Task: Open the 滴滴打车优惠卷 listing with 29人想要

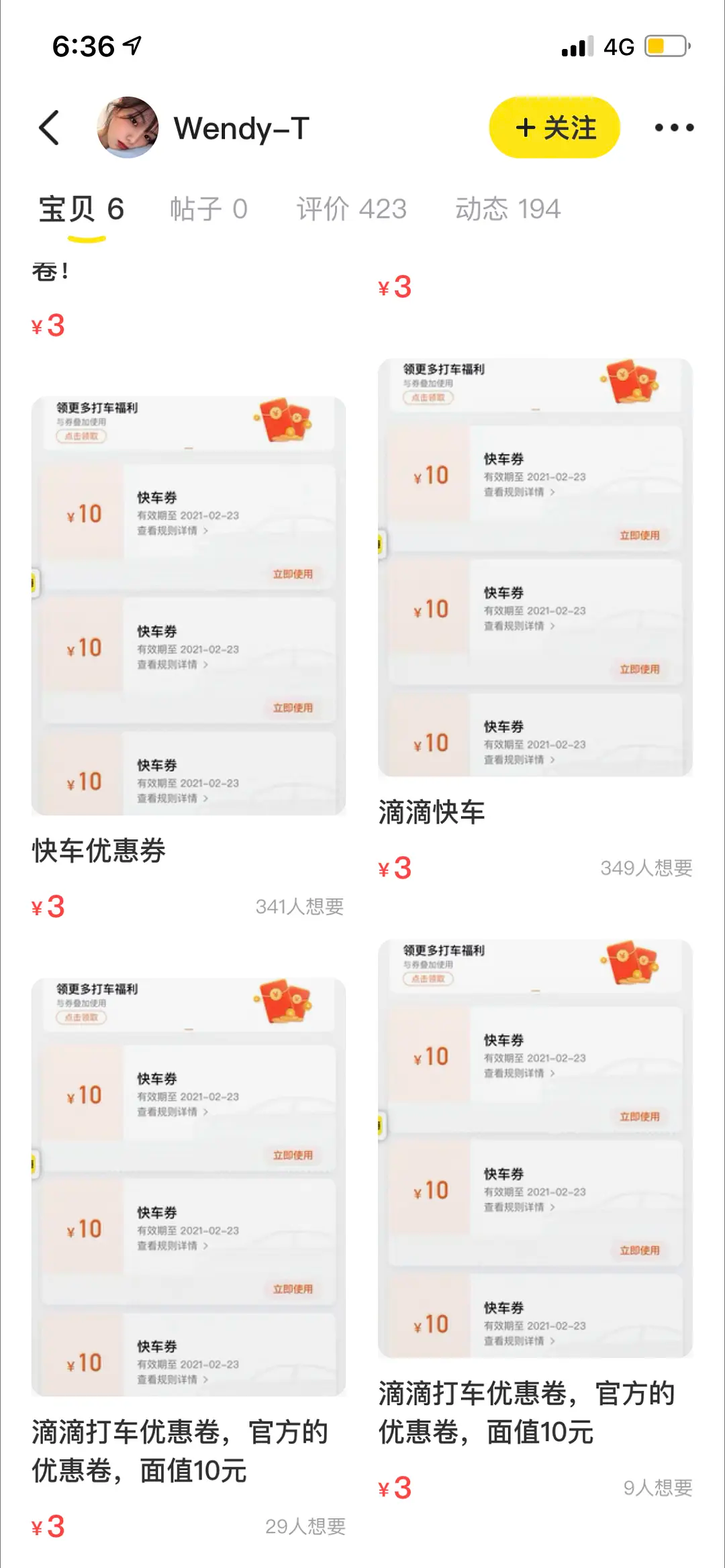Action: point(189,1187)
